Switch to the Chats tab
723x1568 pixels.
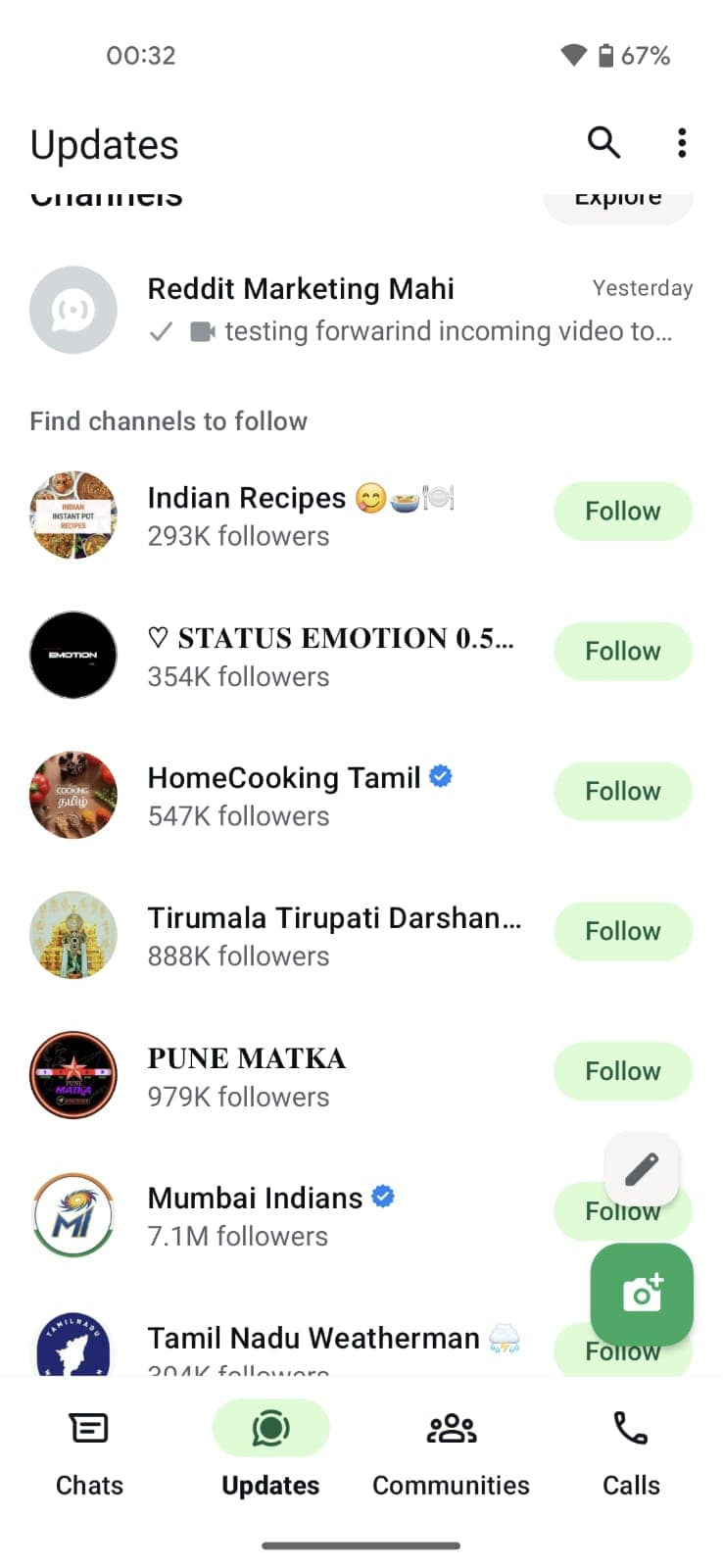click(89, 1450)
